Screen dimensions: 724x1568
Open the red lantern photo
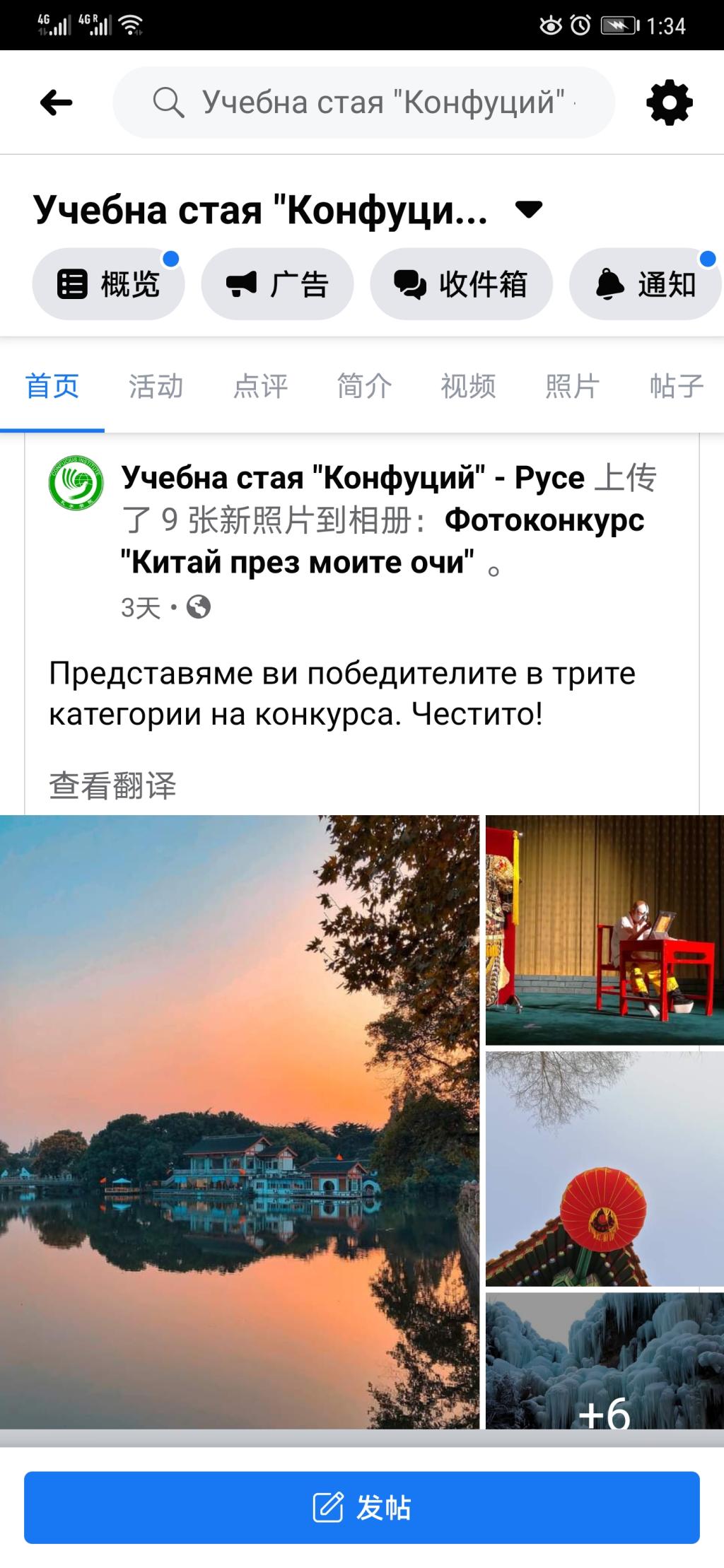[x=605, y=1168]
